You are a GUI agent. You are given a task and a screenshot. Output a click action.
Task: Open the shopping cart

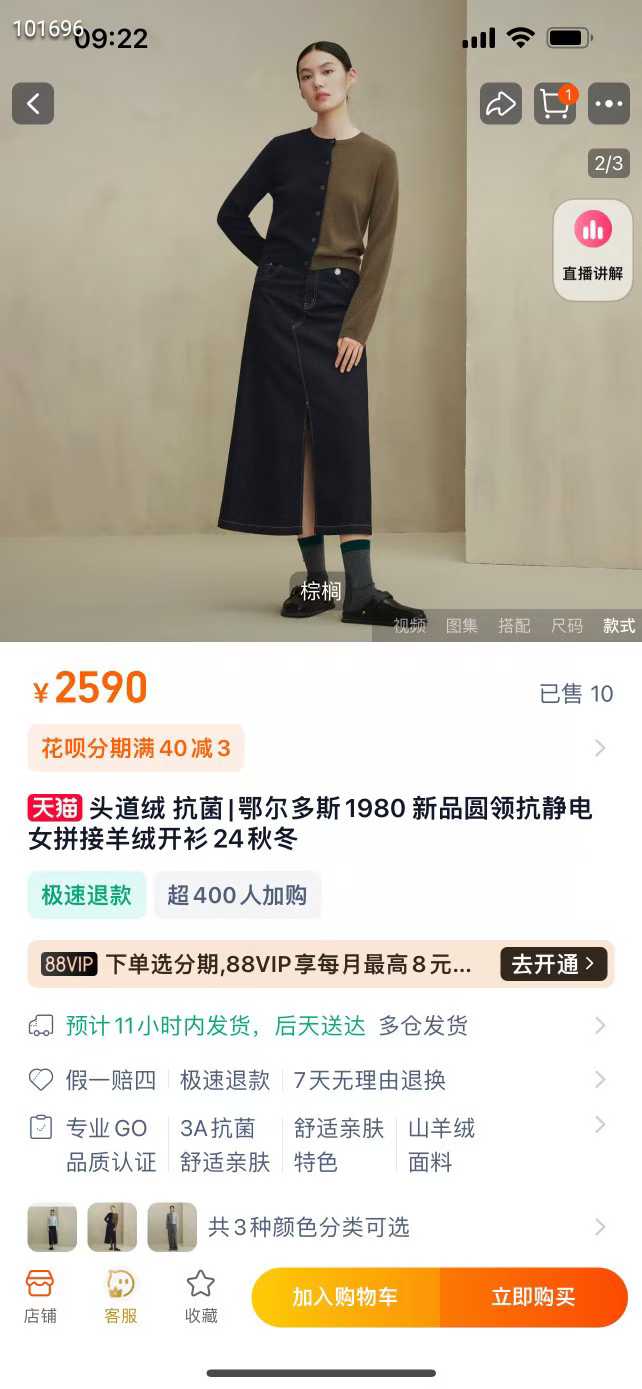click(554, 103)
